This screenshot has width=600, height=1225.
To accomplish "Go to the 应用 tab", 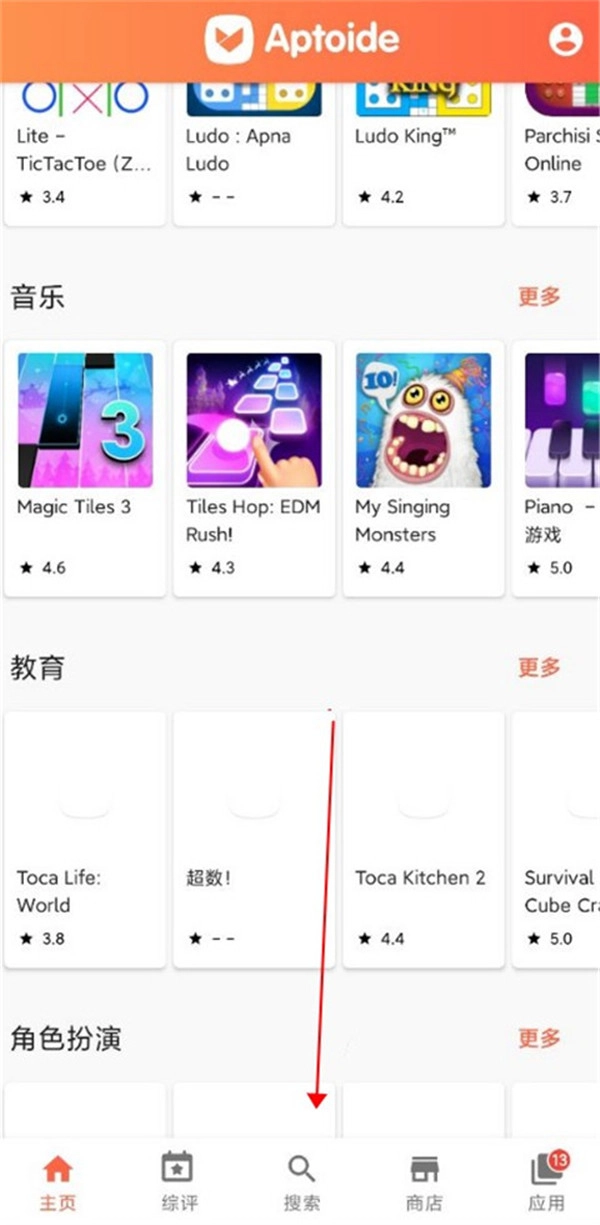I will [x=547, y=1180].
